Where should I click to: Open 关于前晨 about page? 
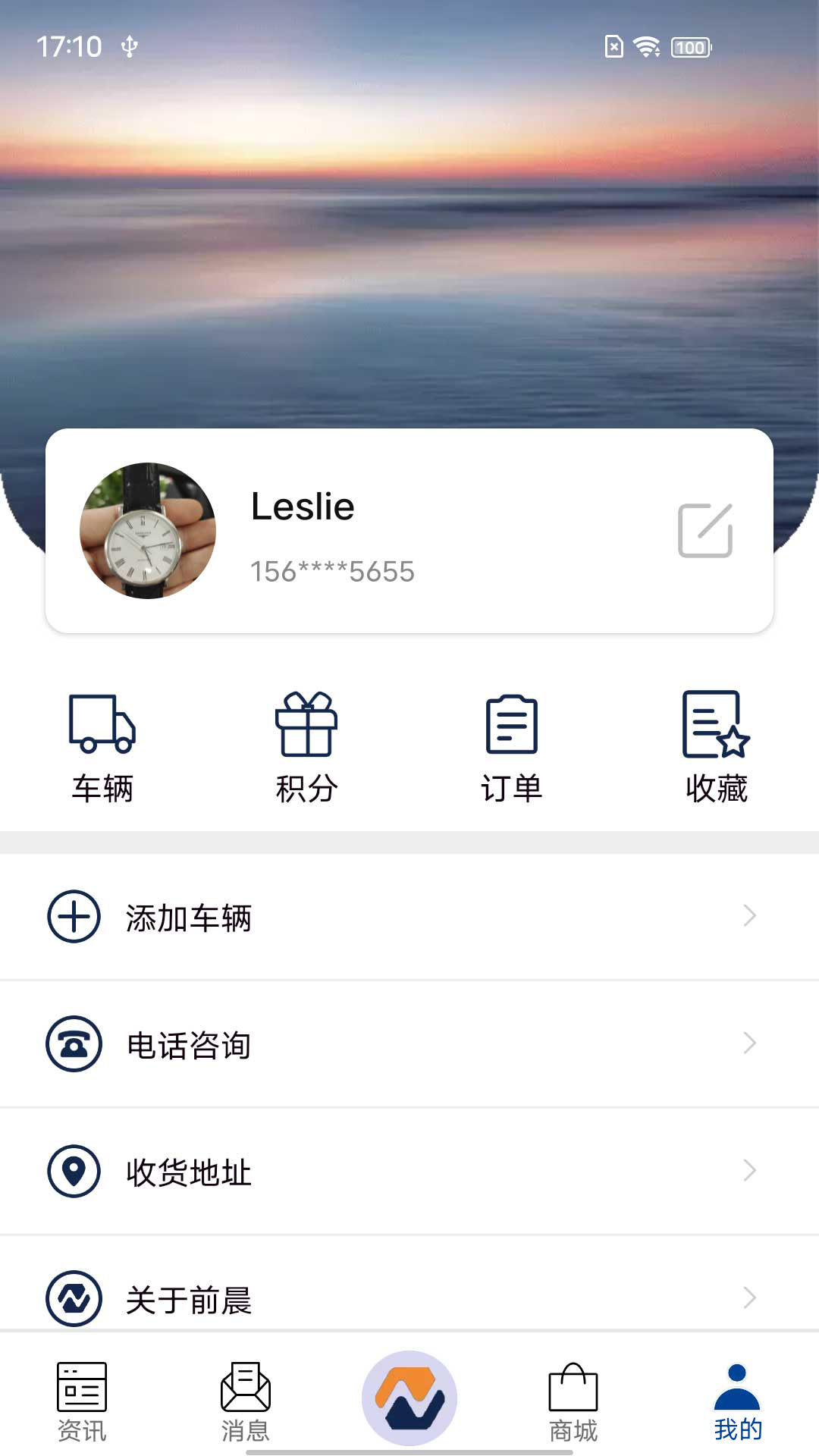(409, 1298)
